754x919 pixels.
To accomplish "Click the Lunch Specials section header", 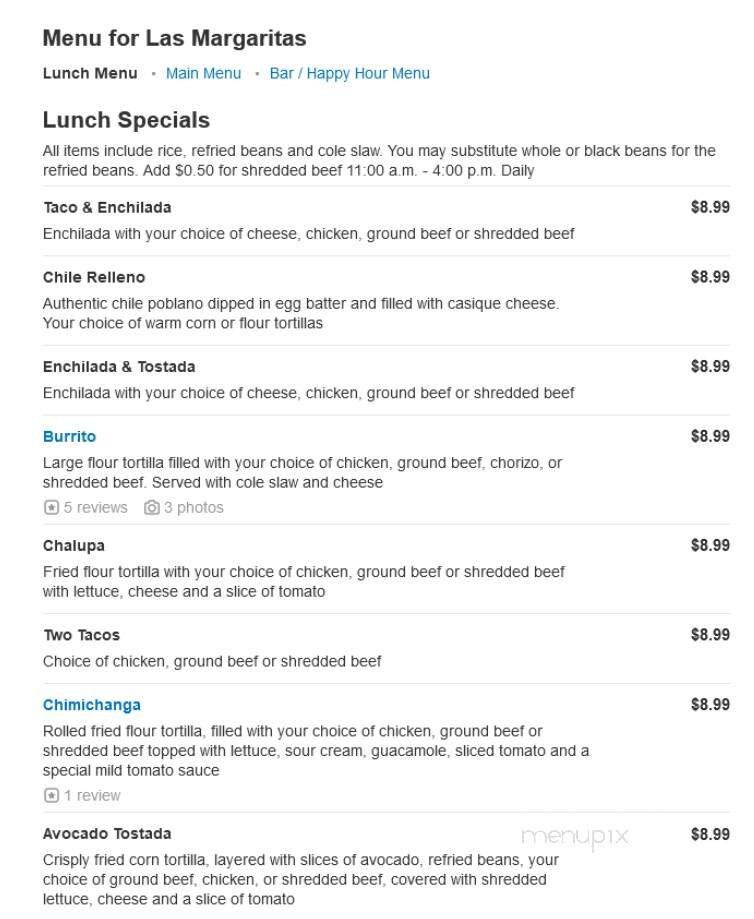I will (126, 119).
